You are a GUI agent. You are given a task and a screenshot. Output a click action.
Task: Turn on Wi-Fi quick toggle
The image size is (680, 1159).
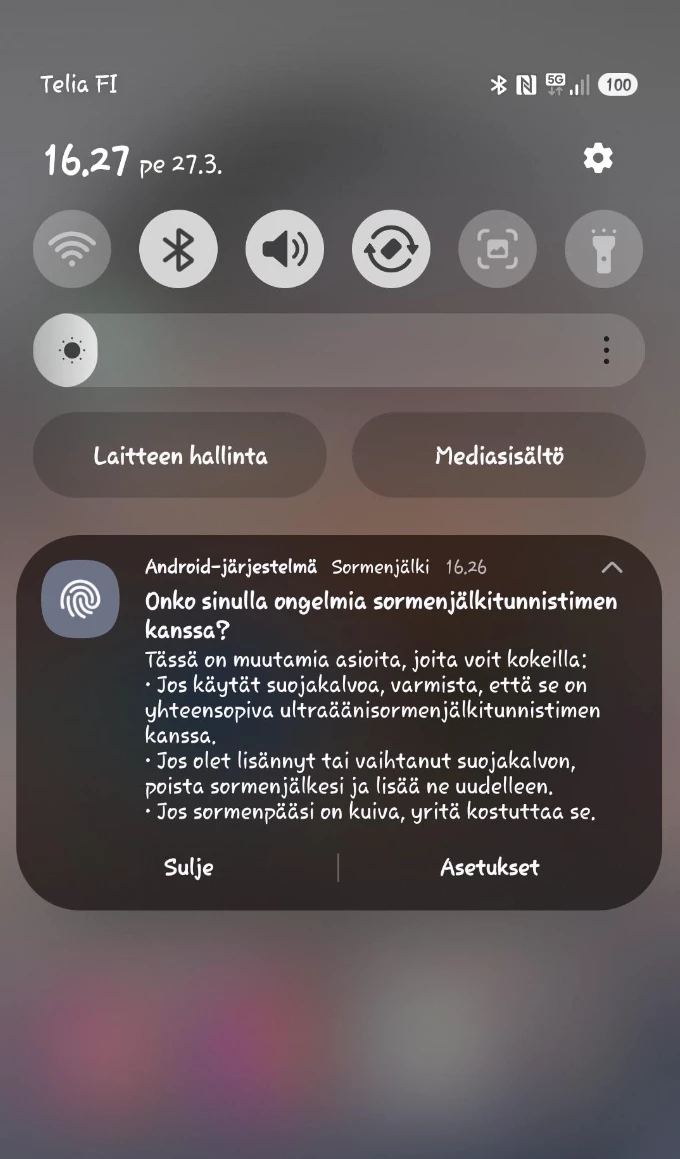tap(72, 249)
